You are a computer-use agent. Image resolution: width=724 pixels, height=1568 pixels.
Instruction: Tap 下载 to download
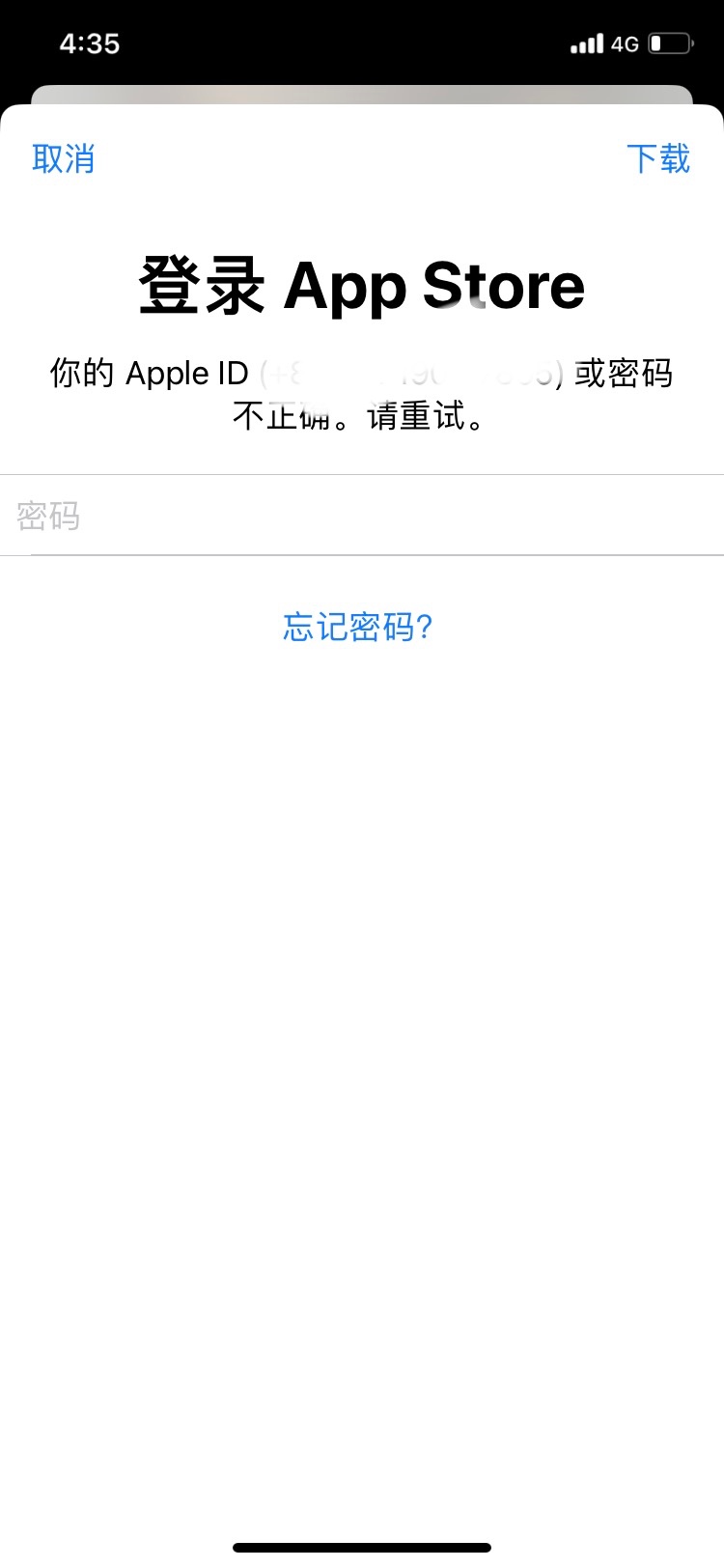658,158
